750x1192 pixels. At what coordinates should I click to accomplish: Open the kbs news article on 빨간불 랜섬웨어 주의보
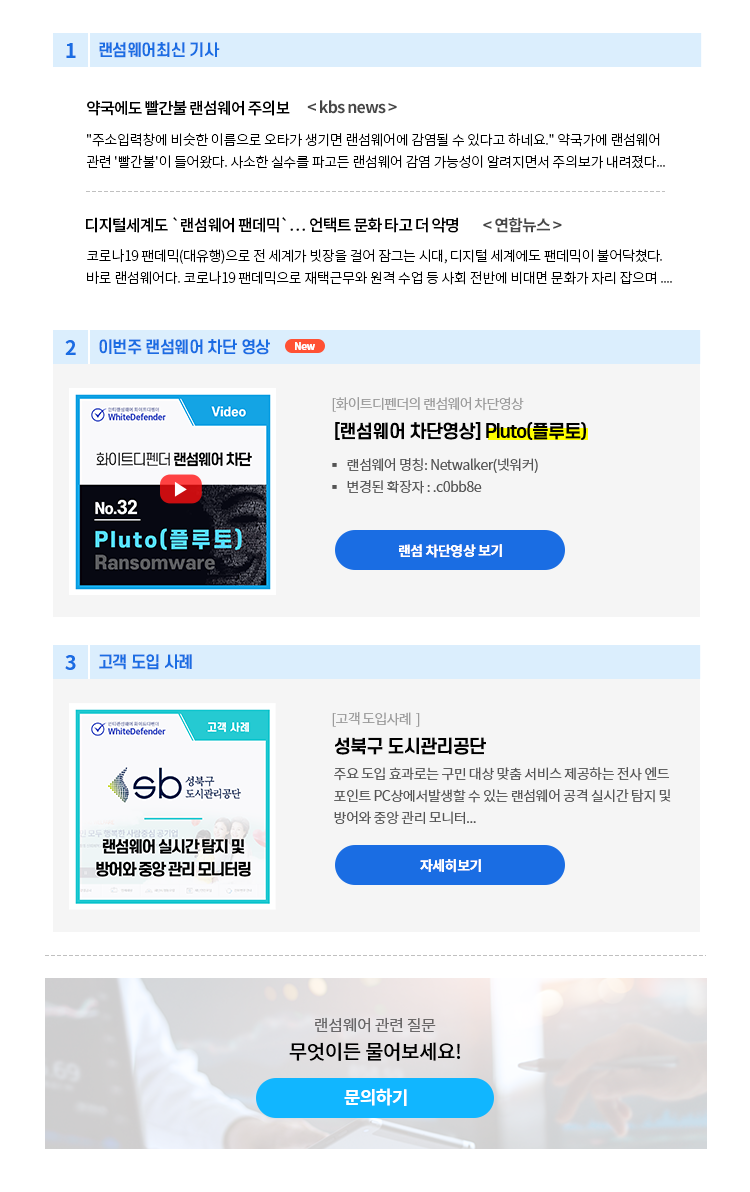tap(188, 107)
